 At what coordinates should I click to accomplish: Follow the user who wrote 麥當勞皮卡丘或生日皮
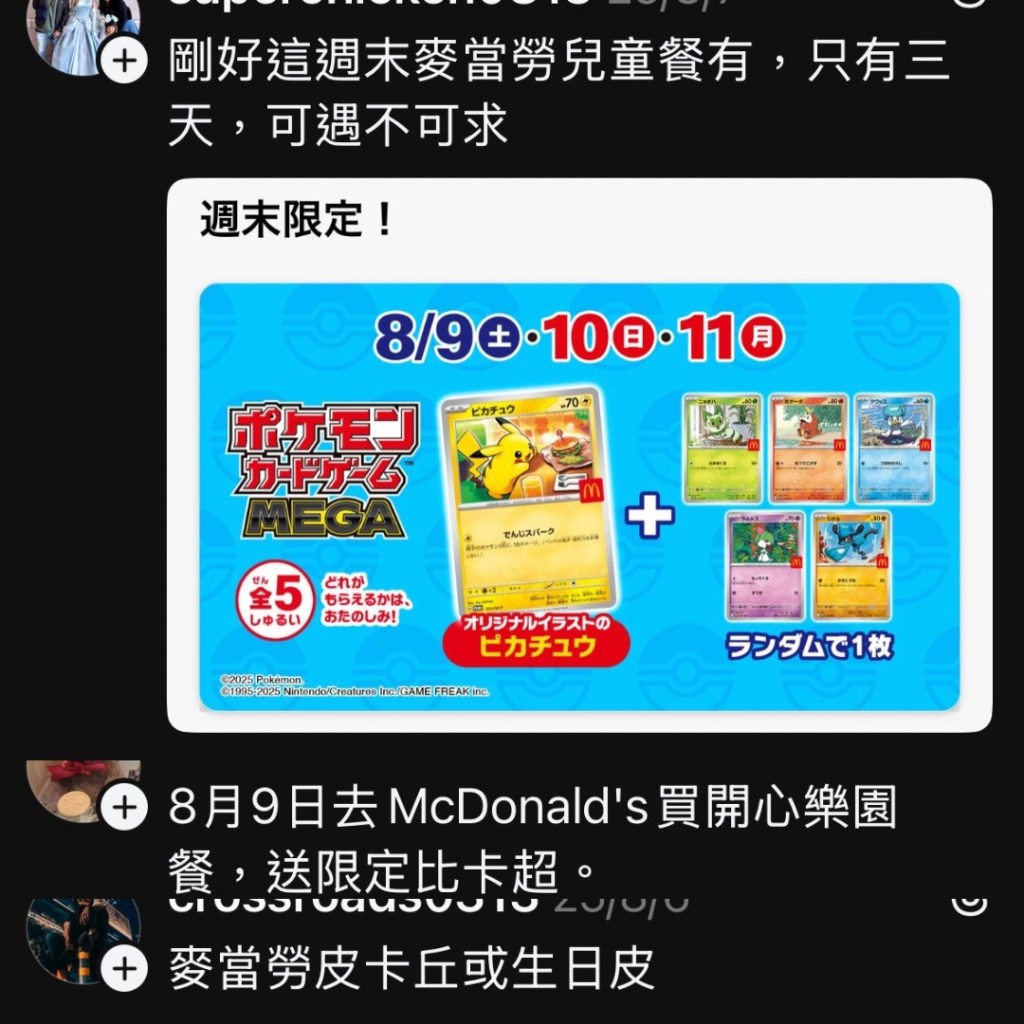(x=123, y=969)
